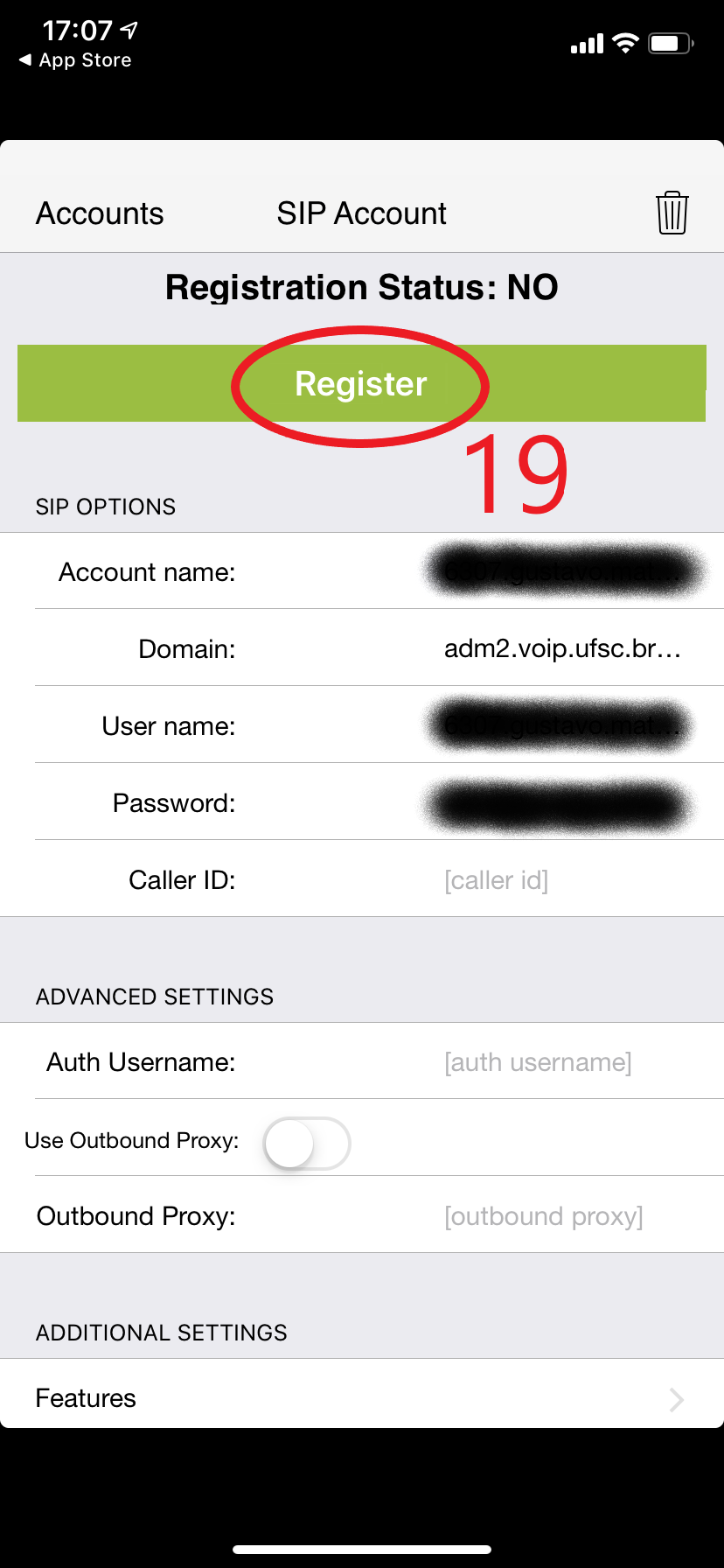The image size is (724, 1568).
Task: Edit the Password field
Action: tap(563, 803)
